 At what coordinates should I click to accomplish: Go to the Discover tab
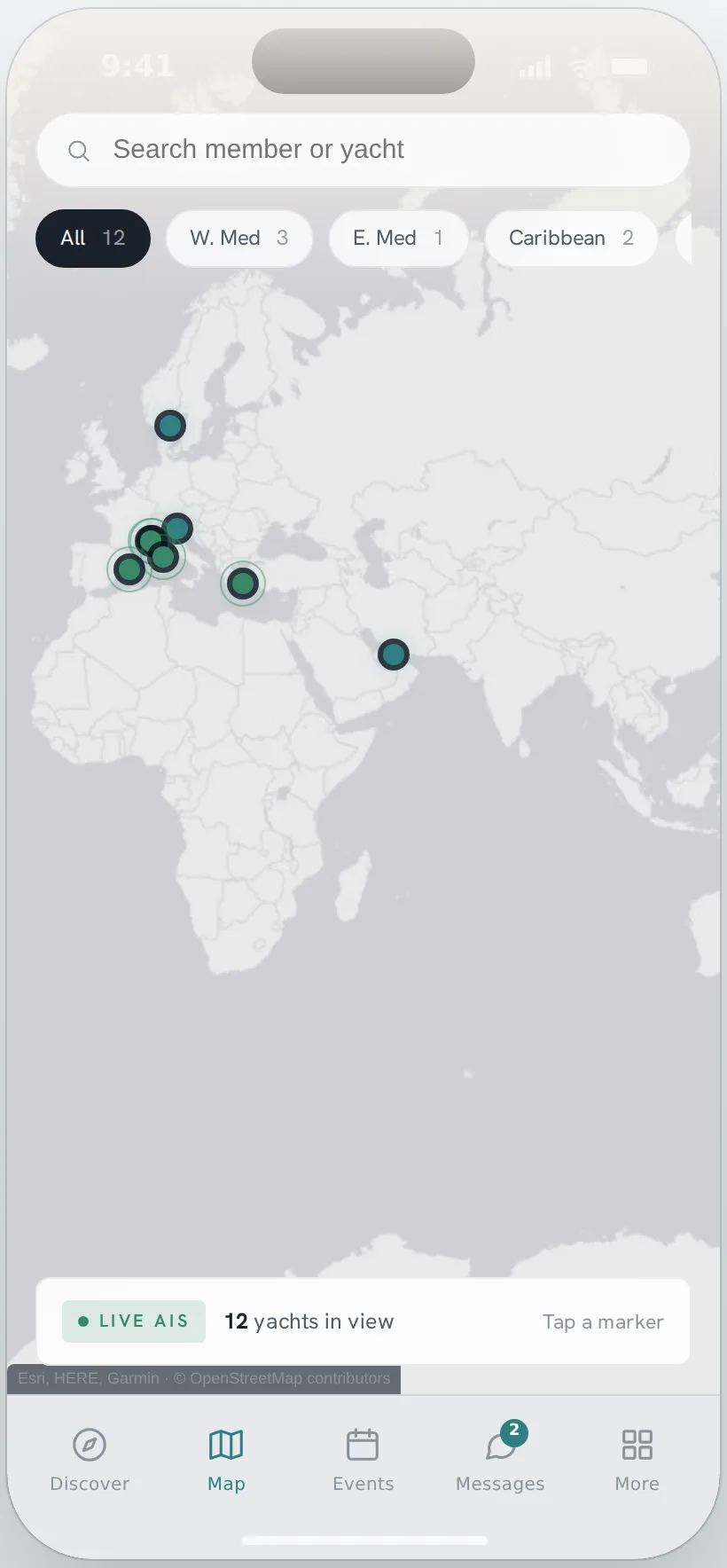[90, 1461]
